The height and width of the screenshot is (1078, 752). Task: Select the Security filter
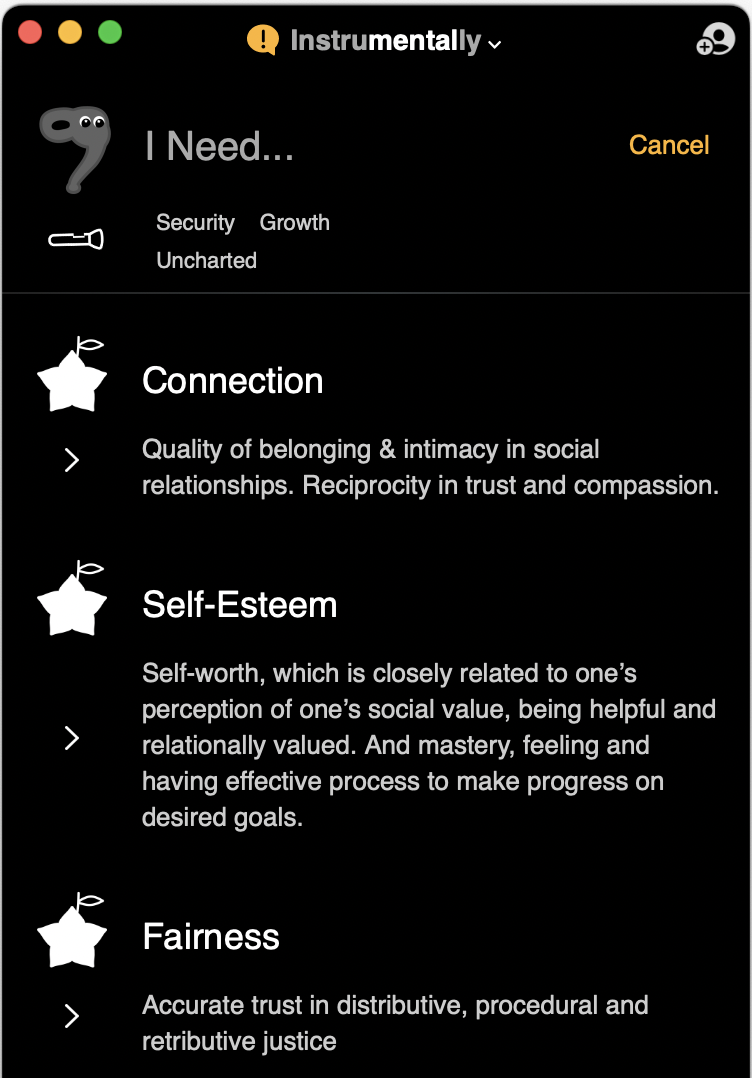(195, 223)
